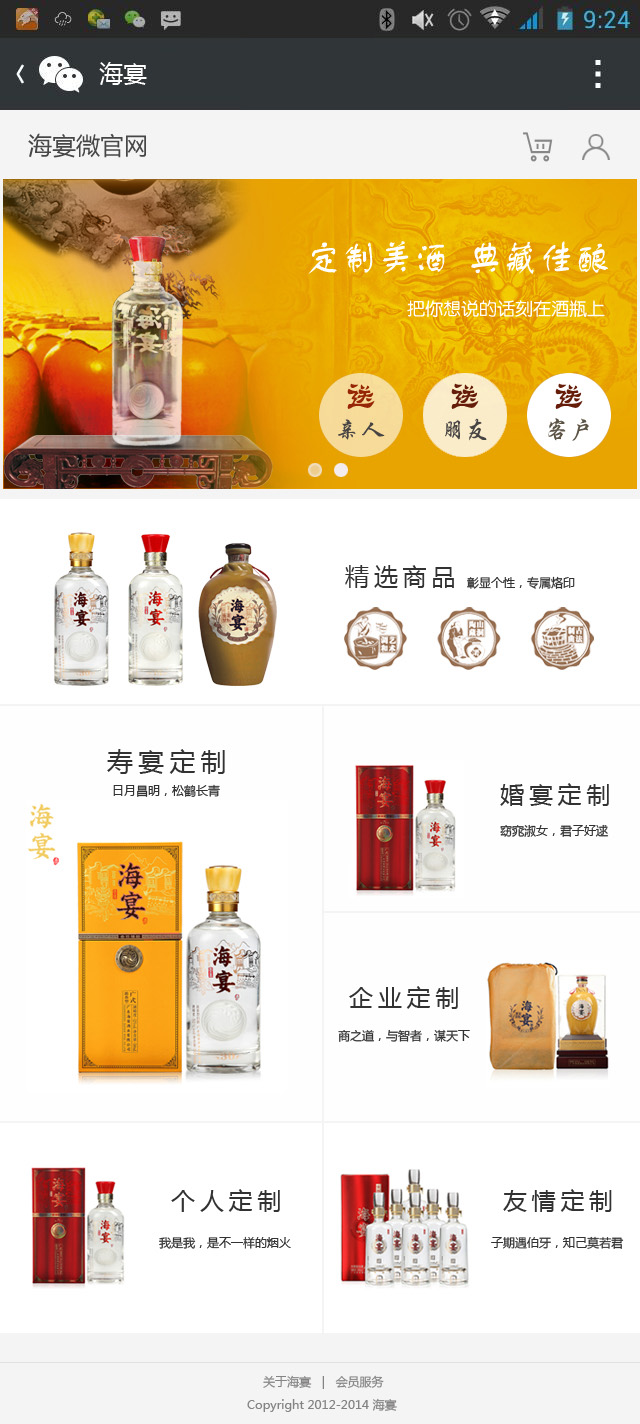Open the shopping cart

point(537,147)
